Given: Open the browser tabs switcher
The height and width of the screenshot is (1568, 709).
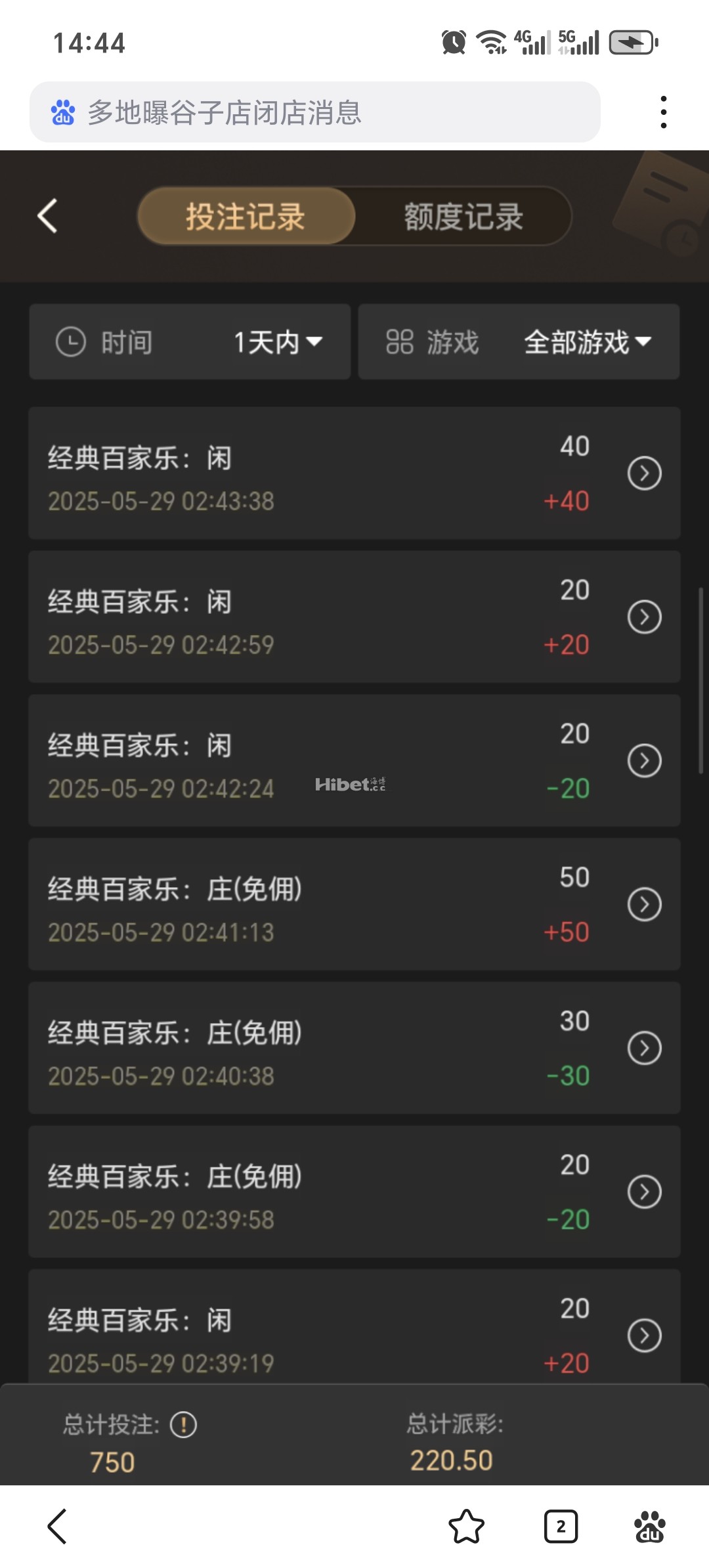Looking at the screenshot, I should [561, 1527].
